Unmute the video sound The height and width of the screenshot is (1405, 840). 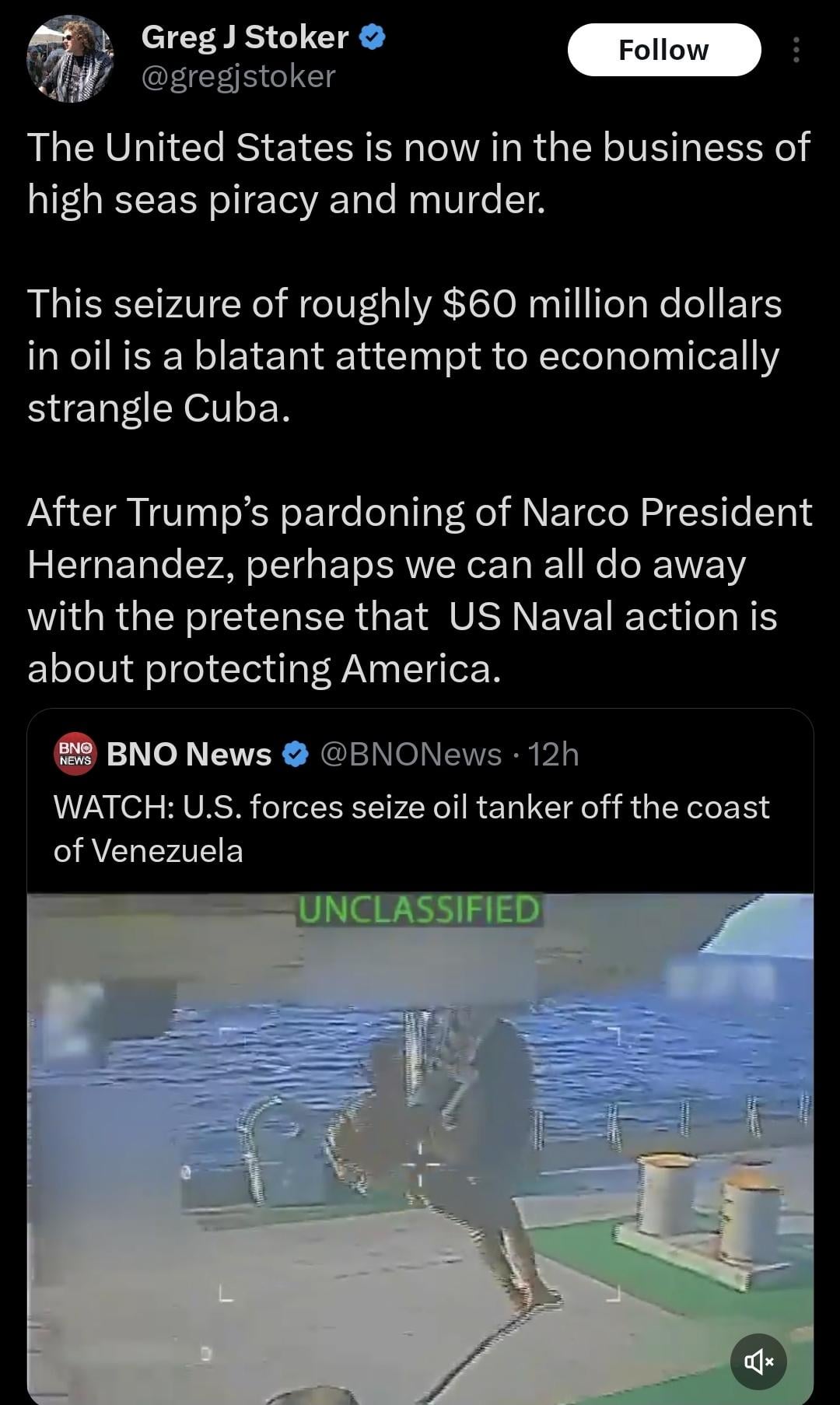758,1361
